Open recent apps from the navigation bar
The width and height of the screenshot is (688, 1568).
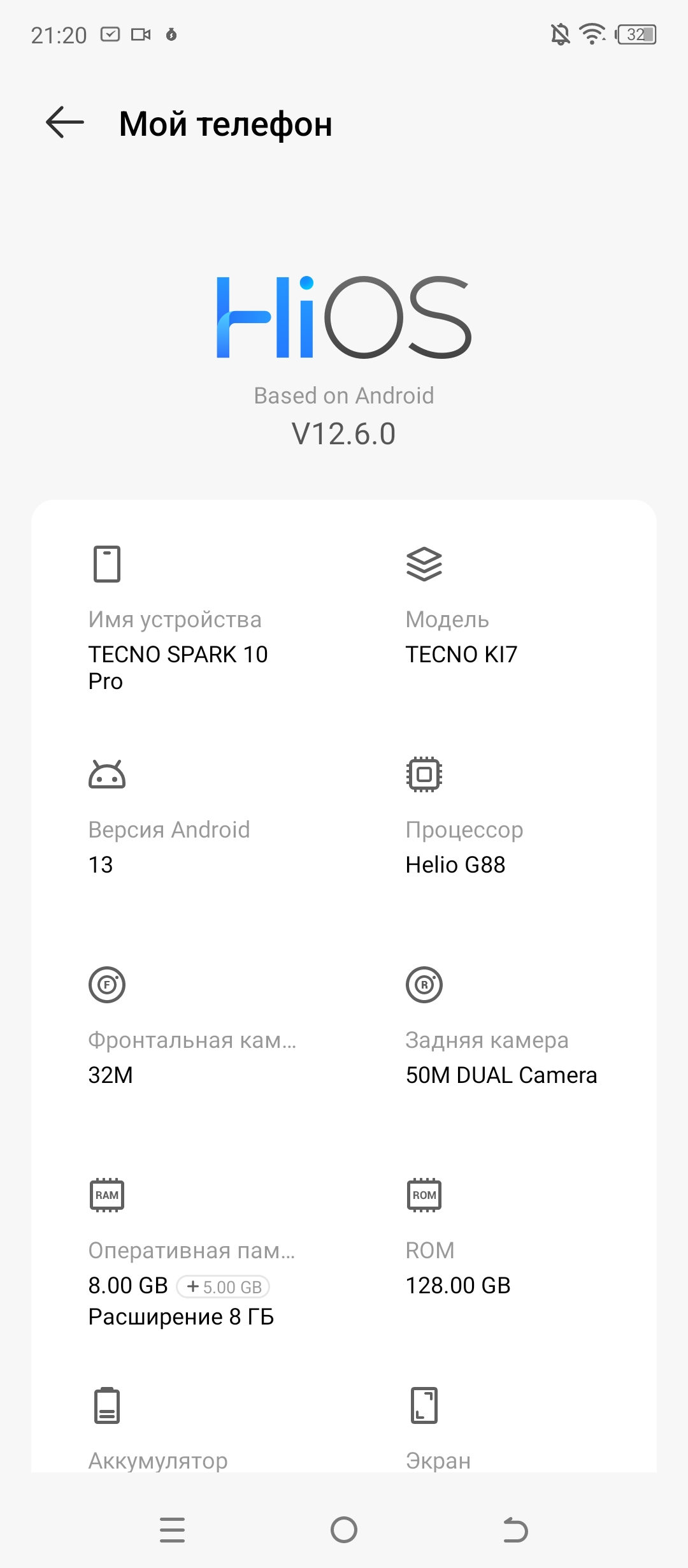(172, 1530)
